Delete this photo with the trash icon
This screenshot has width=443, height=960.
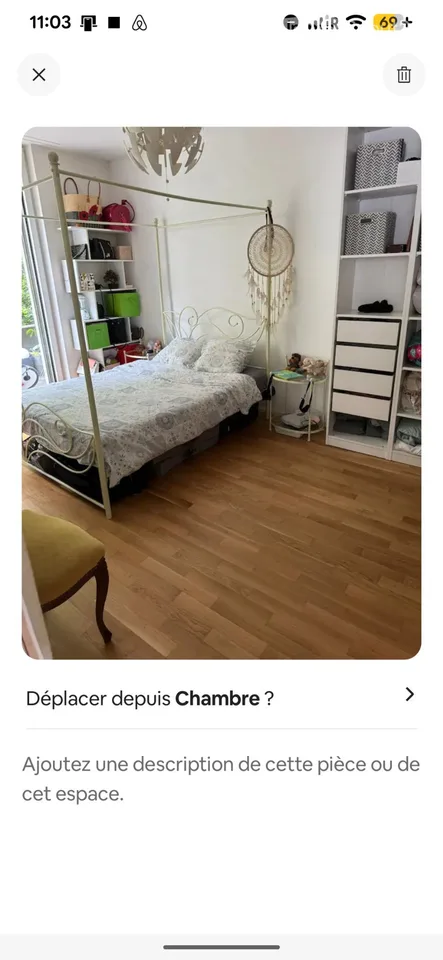(404, 75)
